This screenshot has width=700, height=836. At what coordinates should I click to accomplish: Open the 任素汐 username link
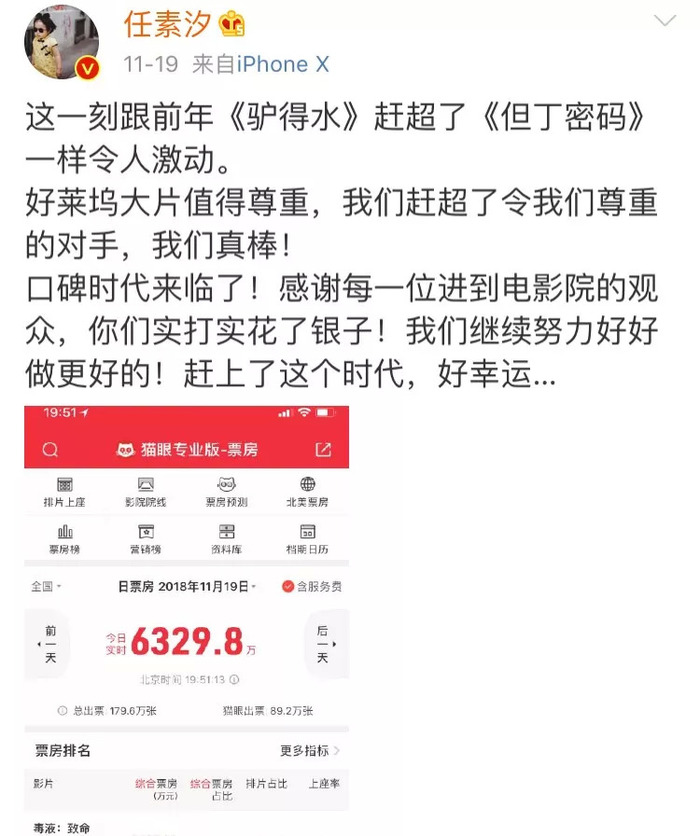[166, 24]
